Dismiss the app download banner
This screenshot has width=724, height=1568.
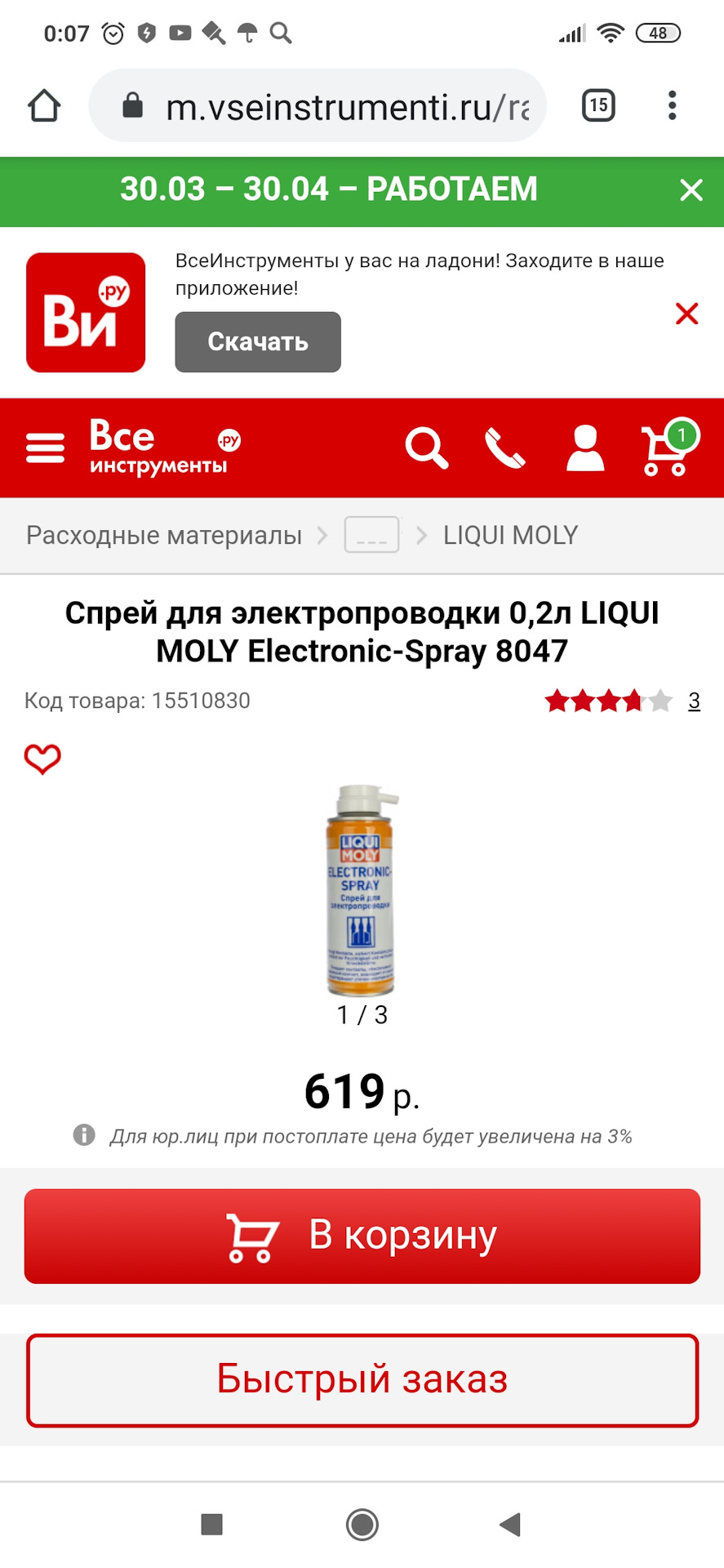click(686, 314)
